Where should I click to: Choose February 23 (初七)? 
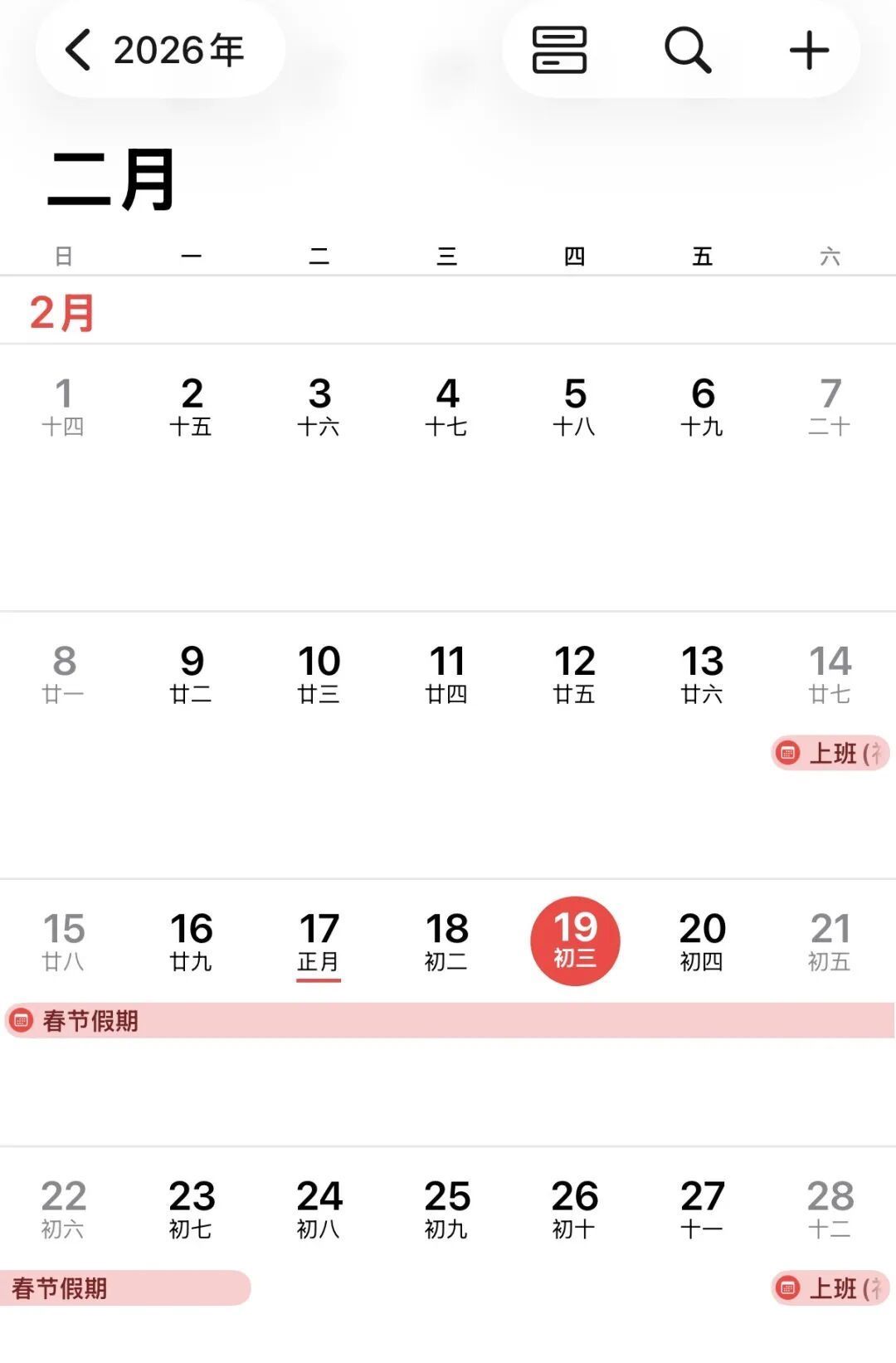[192, 1208]
